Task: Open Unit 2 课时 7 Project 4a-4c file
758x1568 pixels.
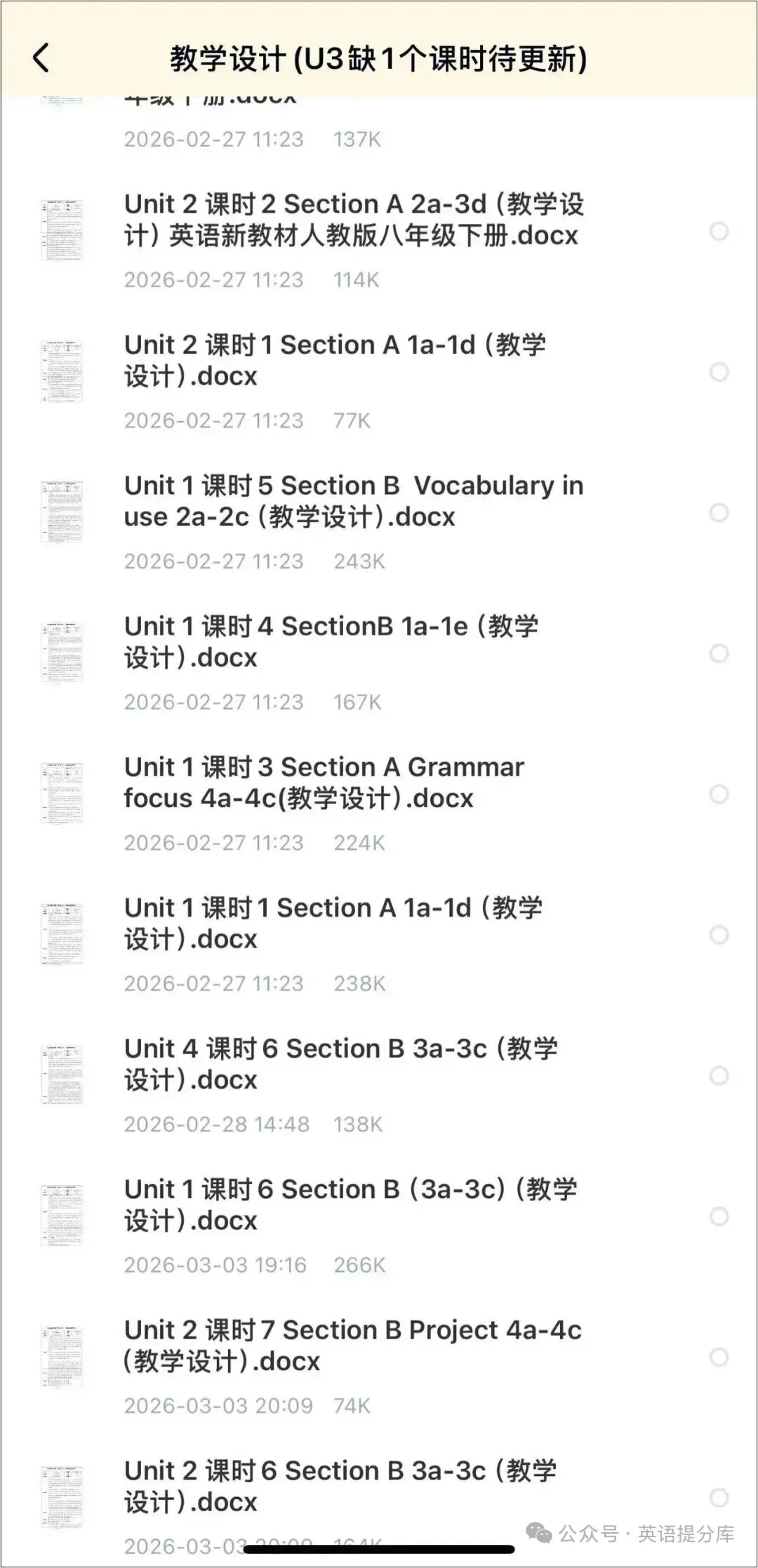Action: click(x=352, y=1346)
